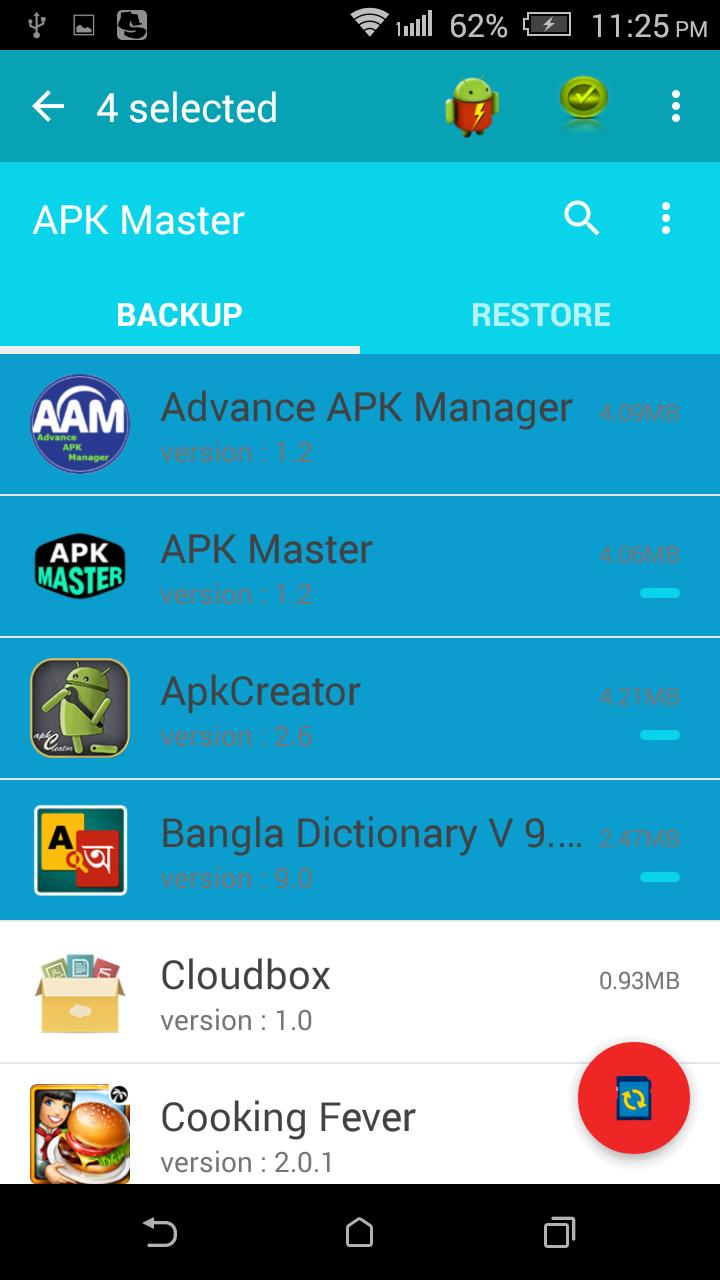Select the BACKUP tab
Screen dimensions: 720x1280
coord(180,315)
